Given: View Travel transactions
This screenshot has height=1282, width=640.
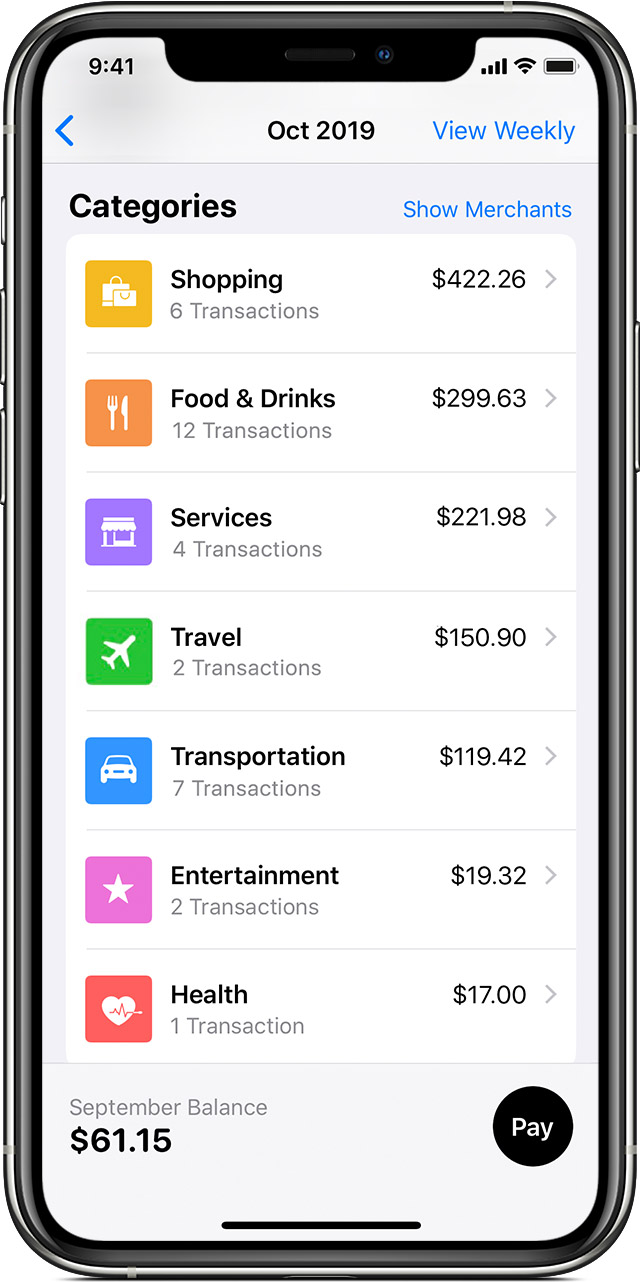Looking at the screenshot, I should [321, 651].
